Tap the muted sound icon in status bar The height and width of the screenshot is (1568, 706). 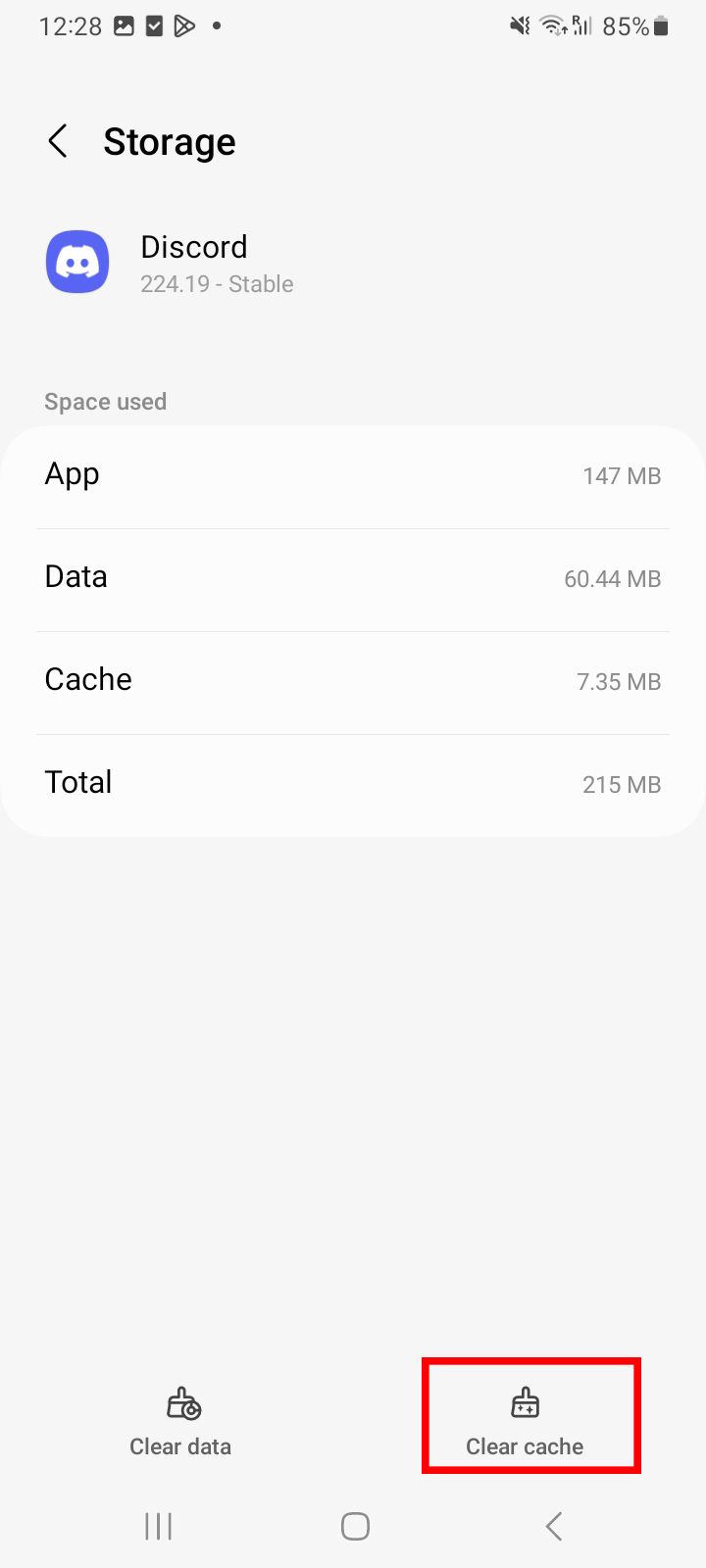tap(518, 25)
